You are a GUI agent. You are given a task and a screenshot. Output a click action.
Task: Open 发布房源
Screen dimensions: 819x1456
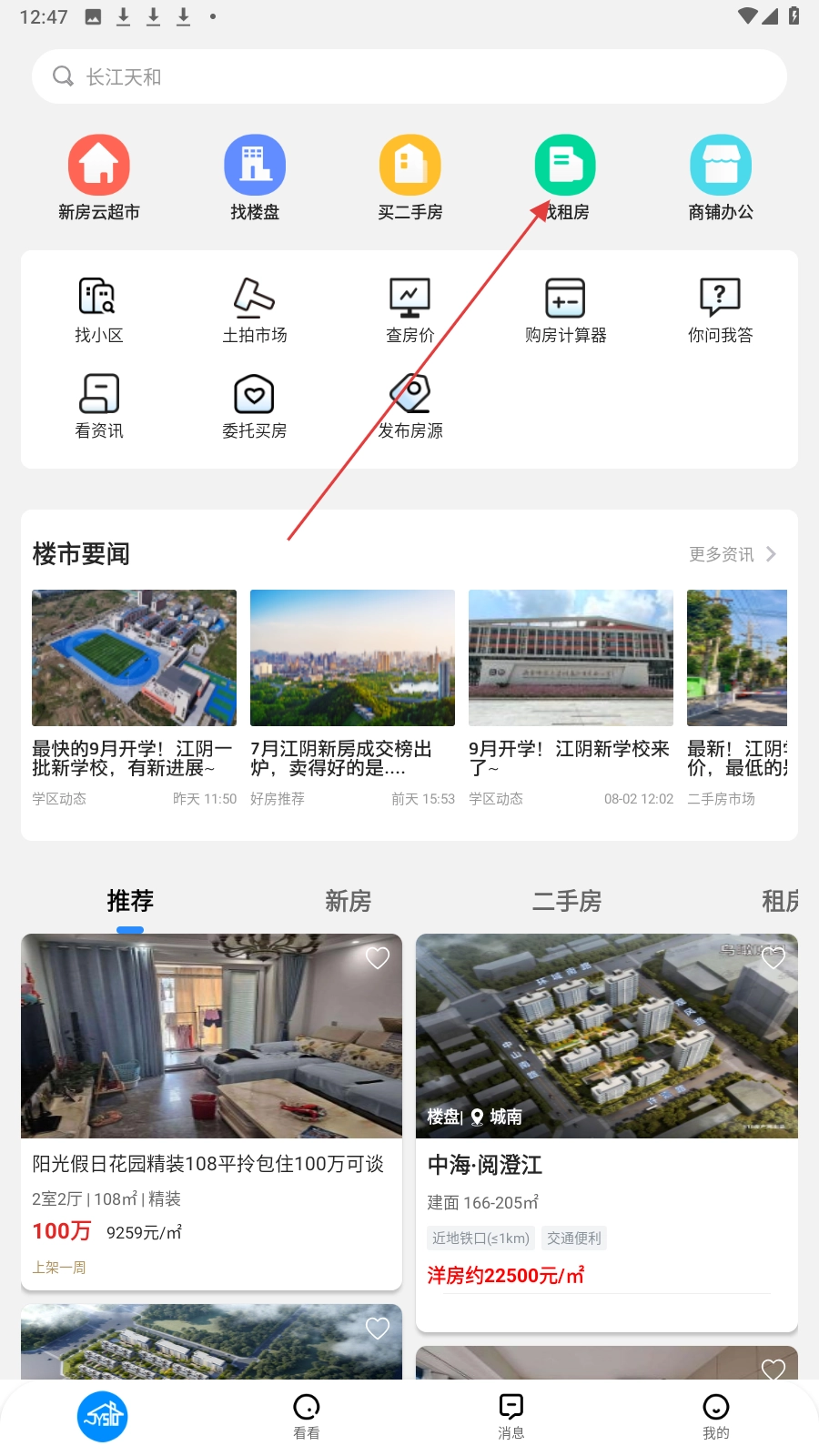[410, 406]
